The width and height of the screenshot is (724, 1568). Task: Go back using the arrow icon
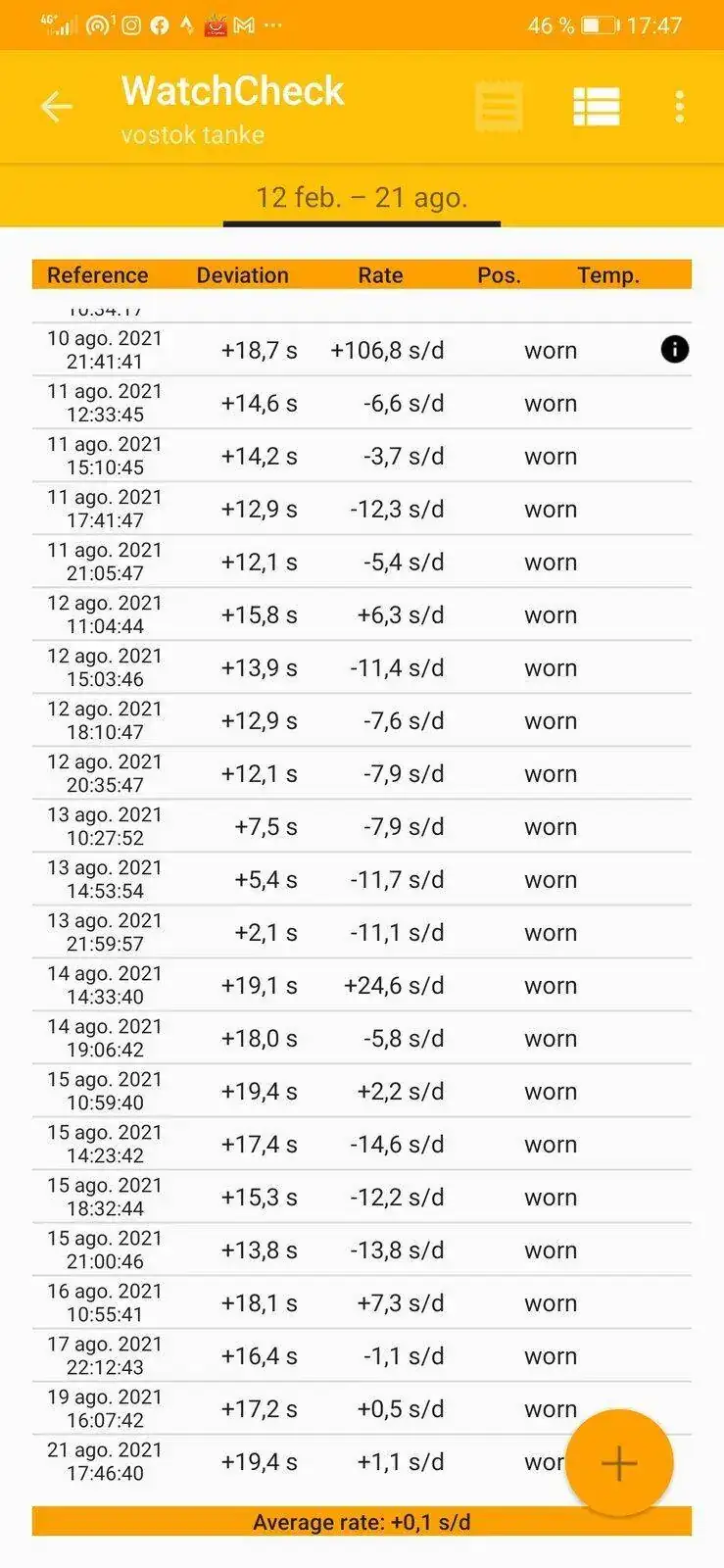point(56,106)
